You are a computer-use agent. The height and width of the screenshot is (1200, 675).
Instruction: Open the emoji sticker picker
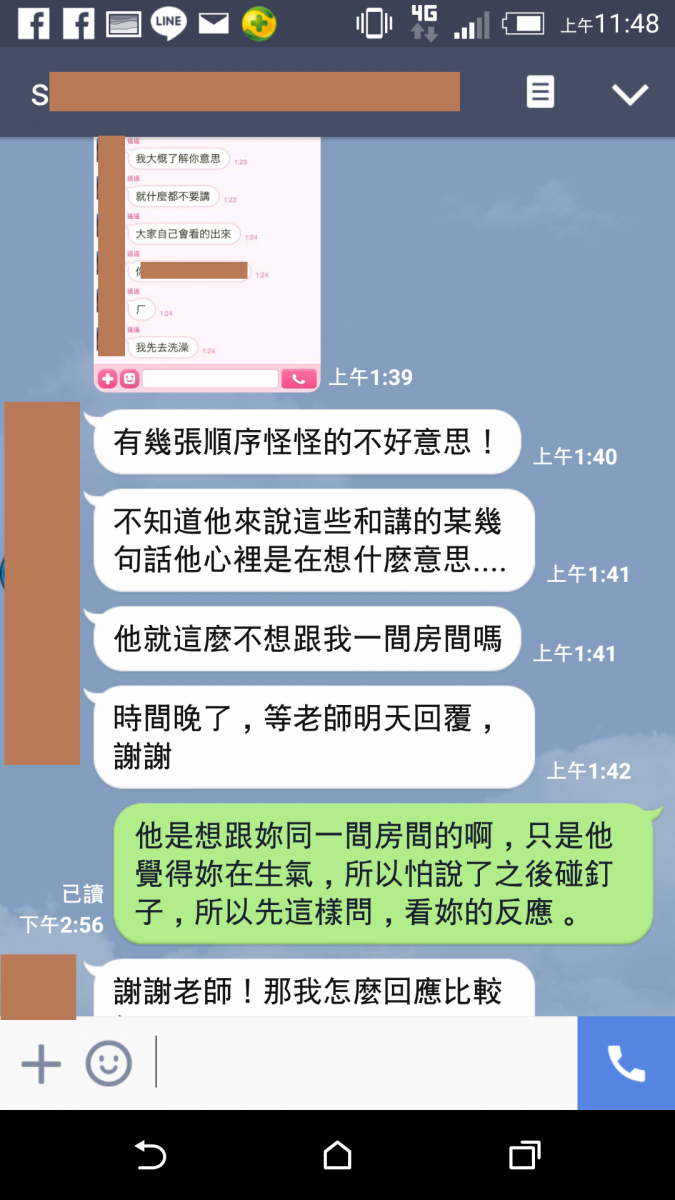[108, 1063]
